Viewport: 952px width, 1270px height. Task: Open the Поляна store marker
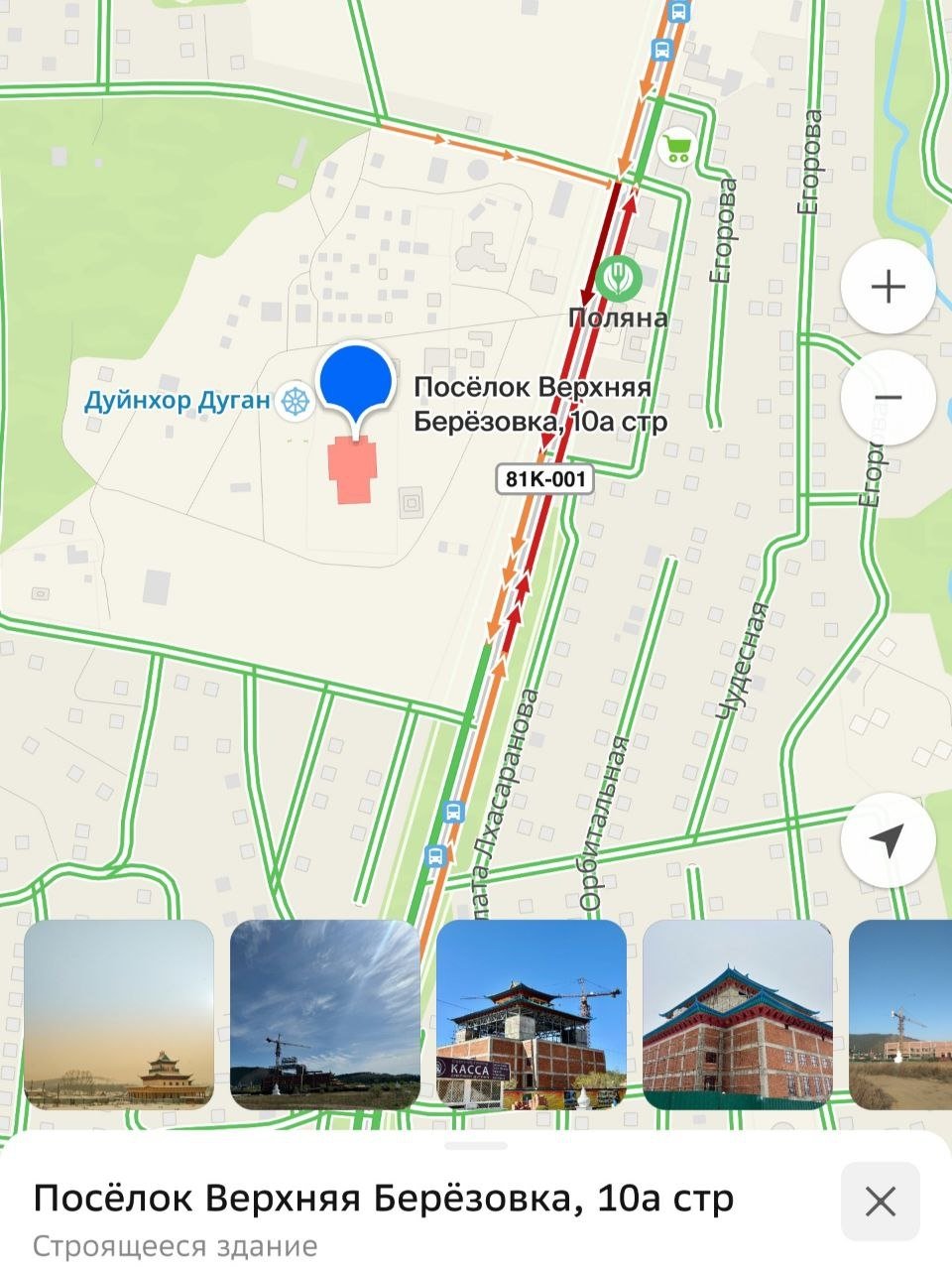pyautogui.click(x=618, y=282)
